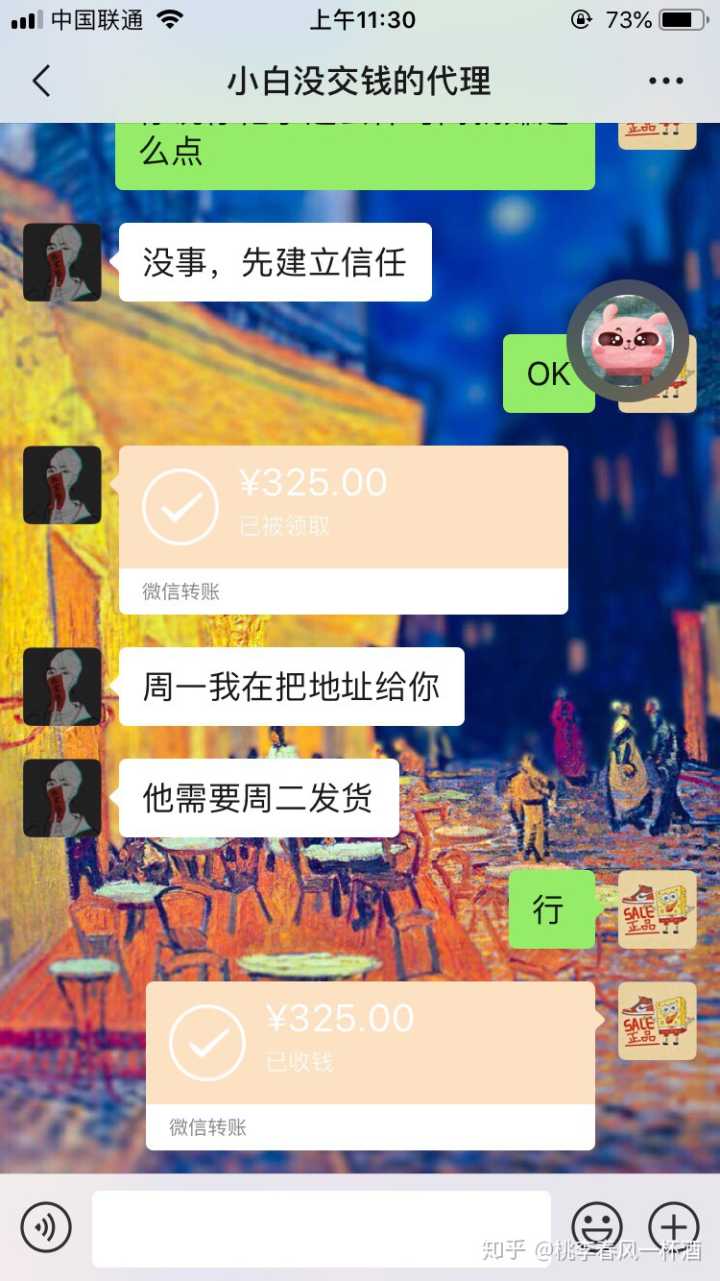Viewport: 720px width, 1281px height.
Task: Tap the floating pink pig bubble
Action: pyautogui.click(x=627, y=341)
